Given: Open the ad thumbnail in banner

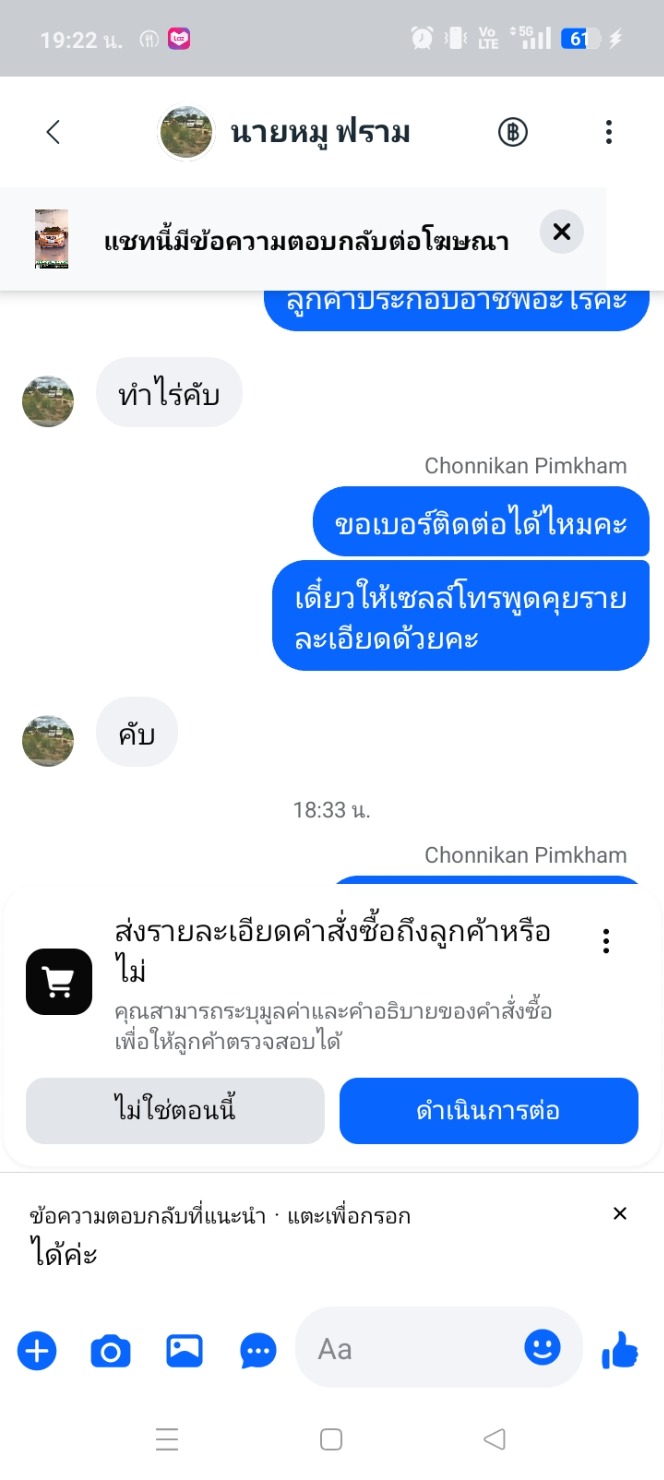Looking at the screenshot, I should point(51,239).
